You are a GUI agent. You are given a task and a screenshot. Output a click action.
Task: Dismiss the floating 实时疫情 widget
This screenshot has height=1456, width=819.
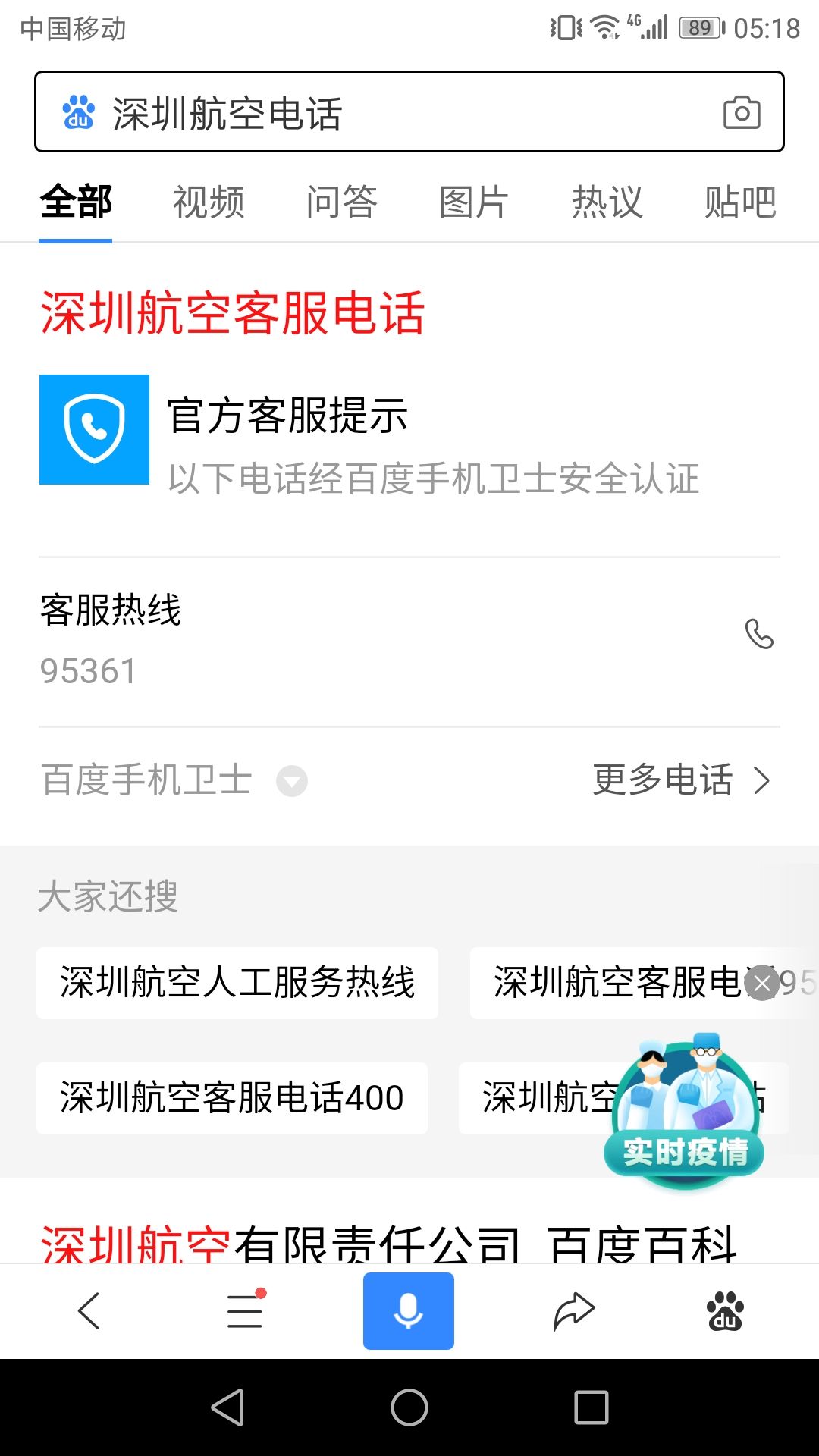pos(762,984)
